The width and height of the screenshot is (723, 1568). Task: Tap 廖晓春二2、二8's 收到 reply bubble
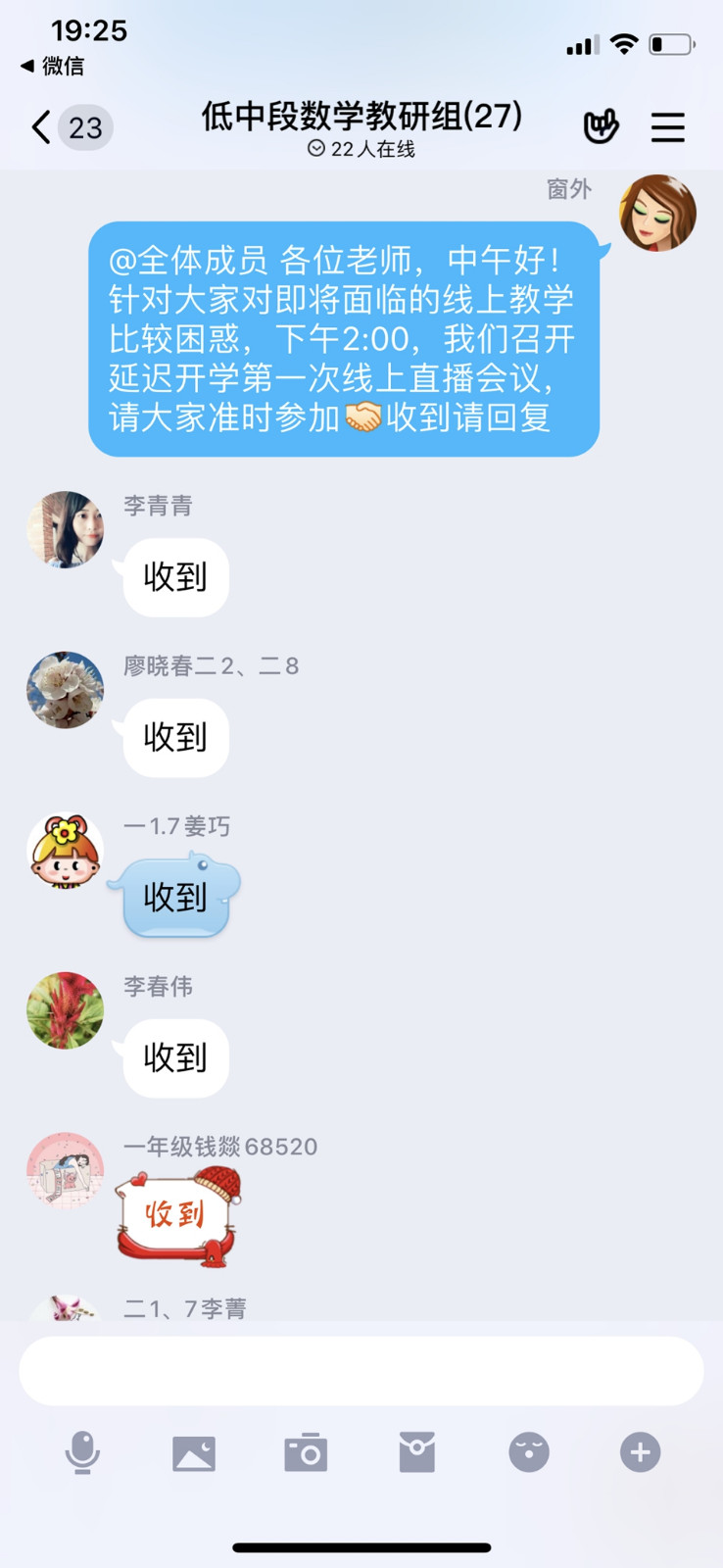coord(174,738)
